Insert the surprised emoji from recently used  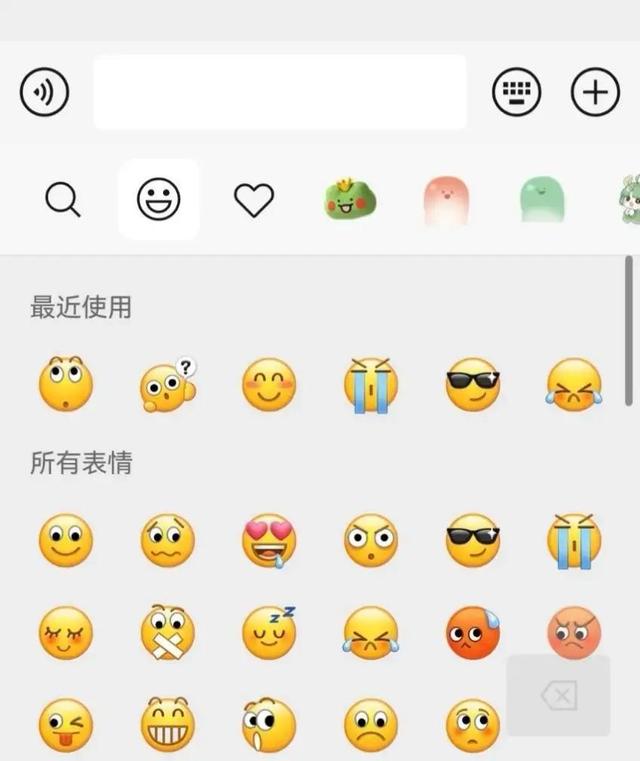[x=65, y=385]
